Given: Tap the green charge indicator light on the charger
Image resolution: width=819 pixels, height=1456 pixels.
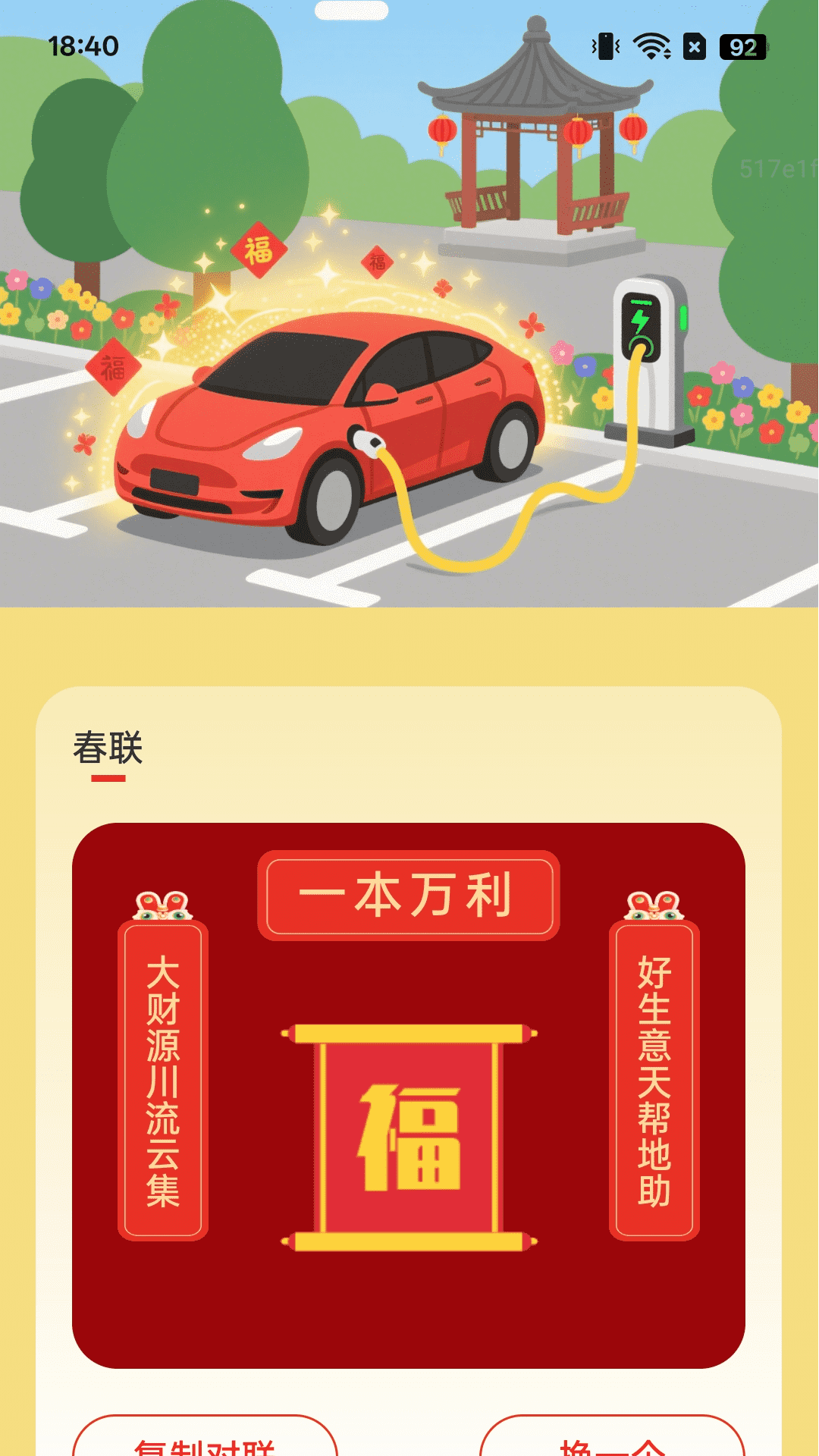Looking at the screenshot, I should [683, 318].
